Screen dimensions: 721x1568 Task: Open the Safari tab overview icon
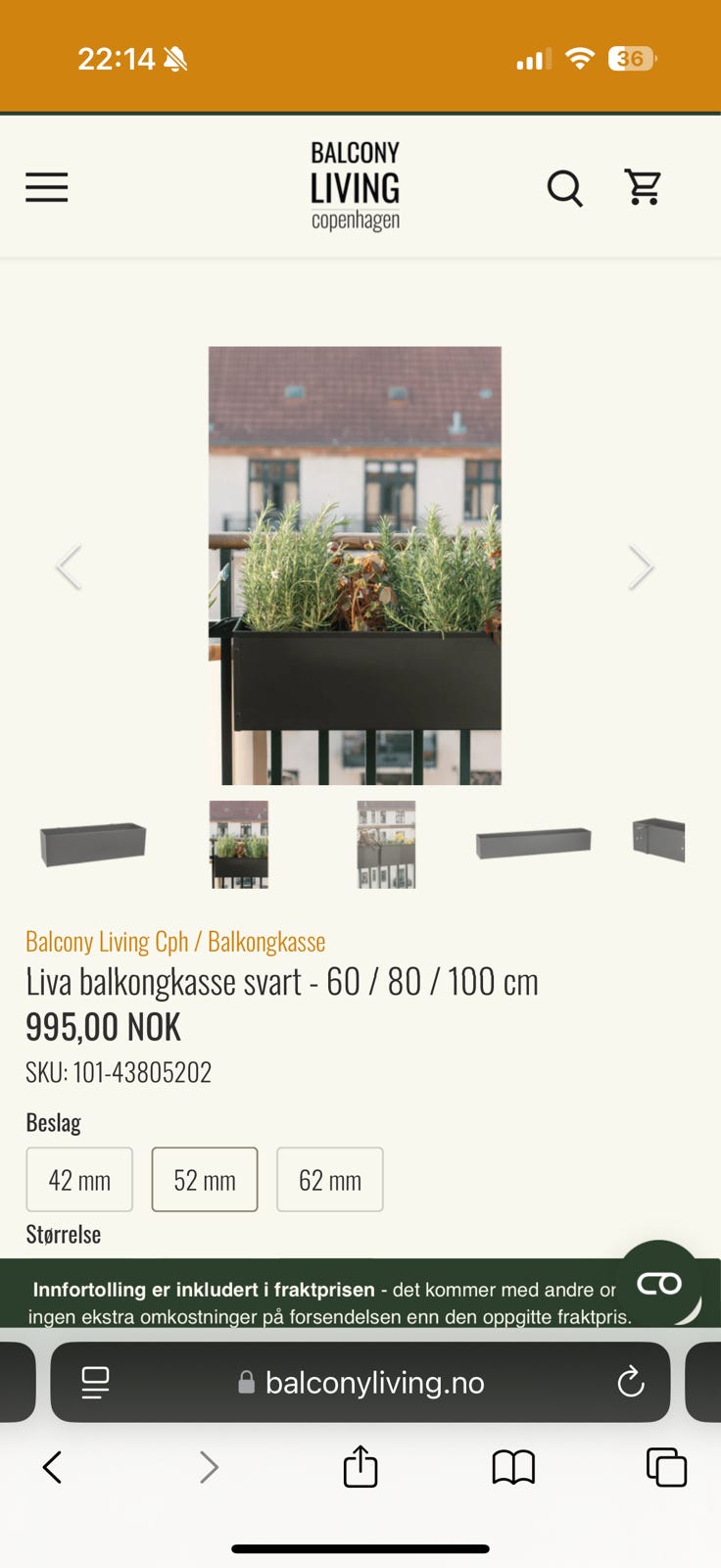[665, 1467]
